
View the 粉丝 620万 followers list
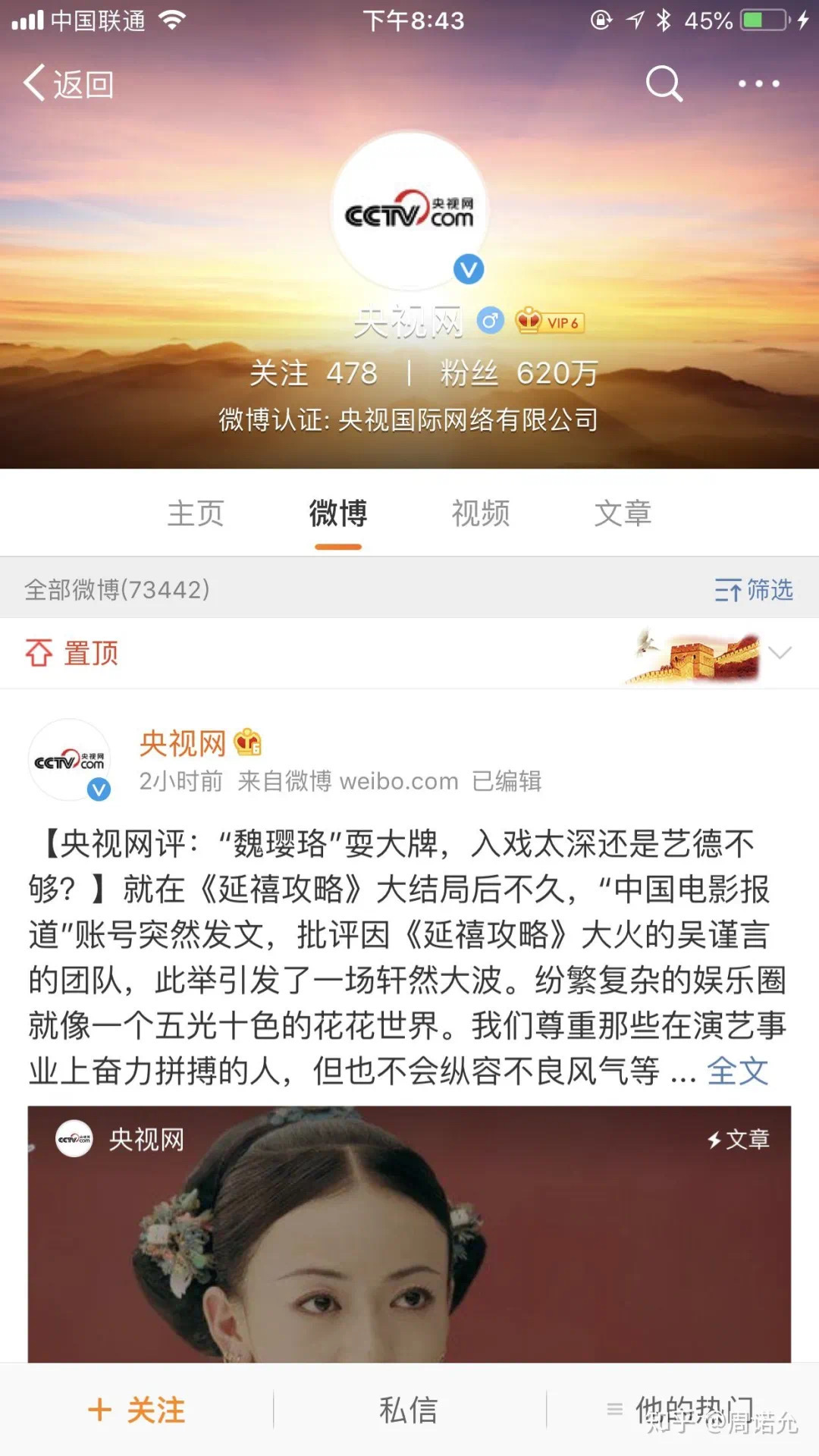coord(519,373)
